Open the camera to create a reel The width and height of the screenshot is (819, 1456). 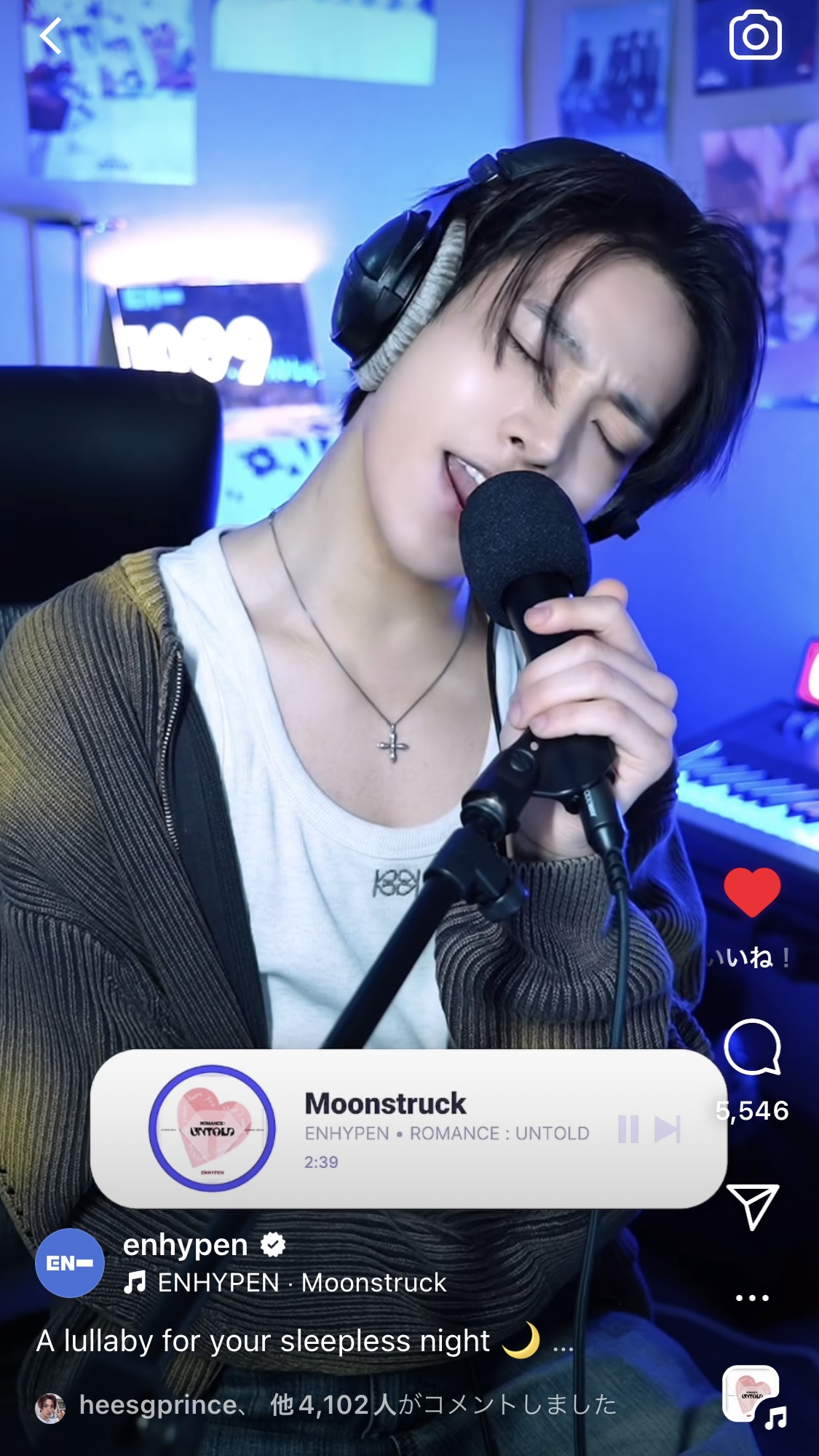point(755,35)
